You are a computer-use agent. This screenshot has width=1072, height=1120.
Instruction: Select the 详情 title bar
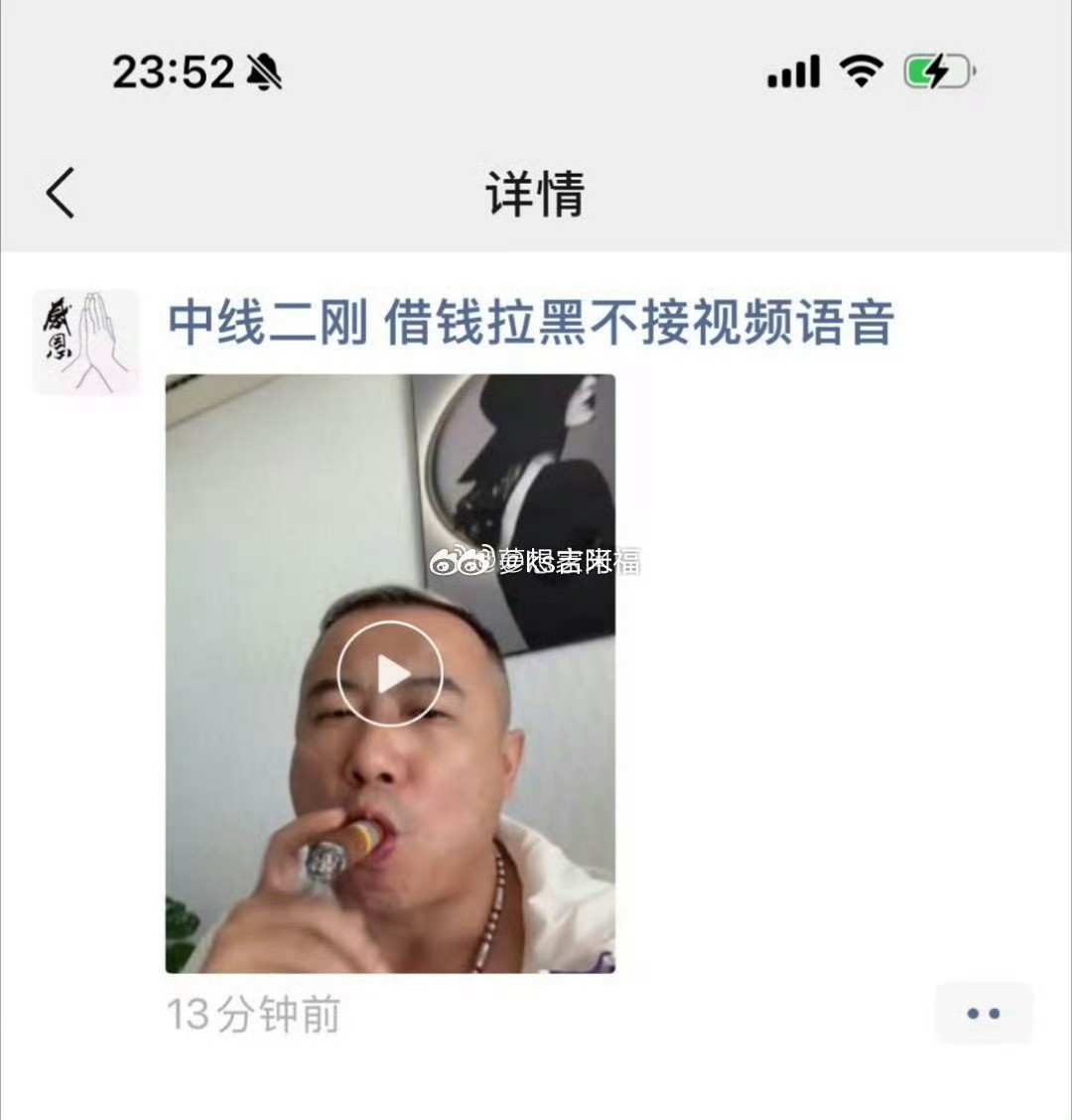pos(536,193)
